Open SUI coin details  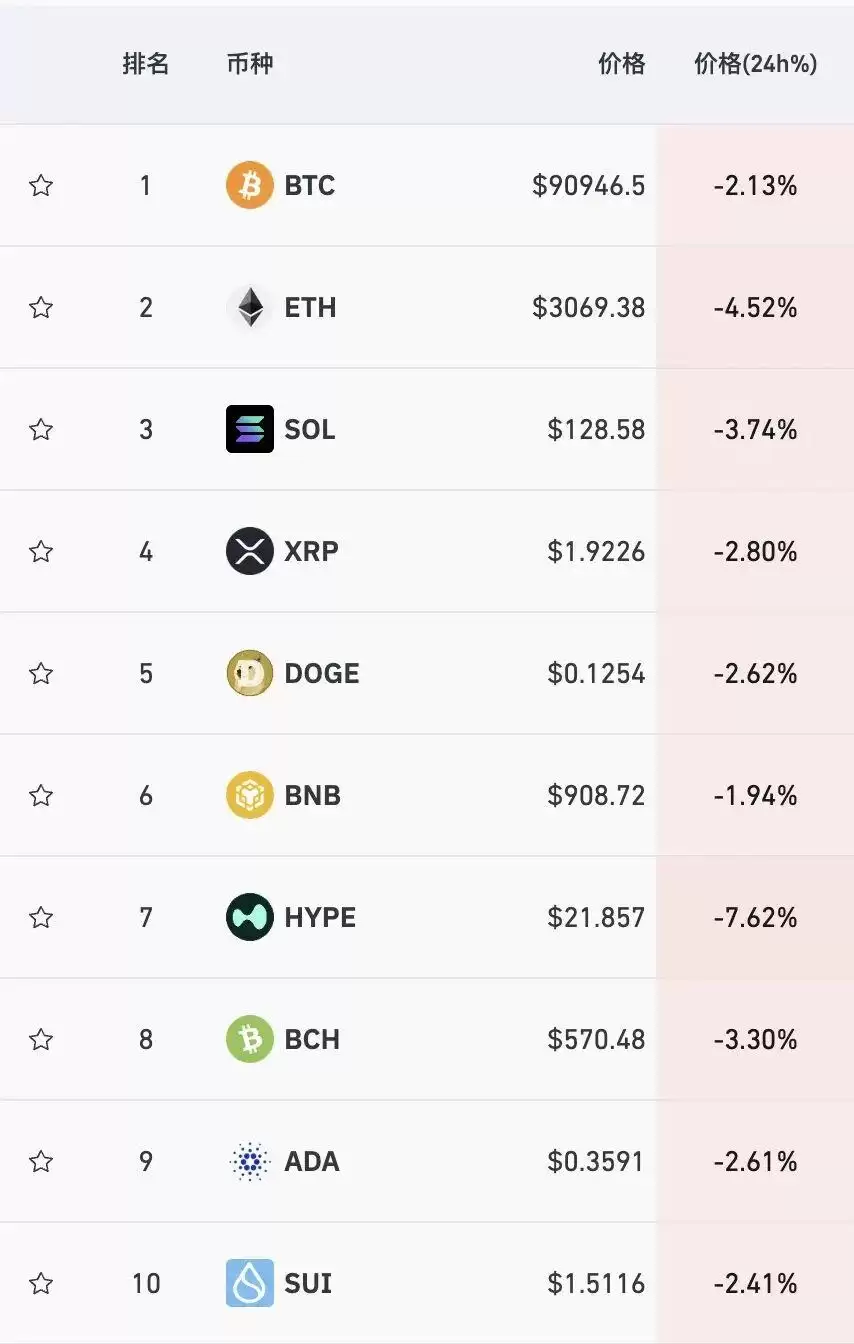308,1283
